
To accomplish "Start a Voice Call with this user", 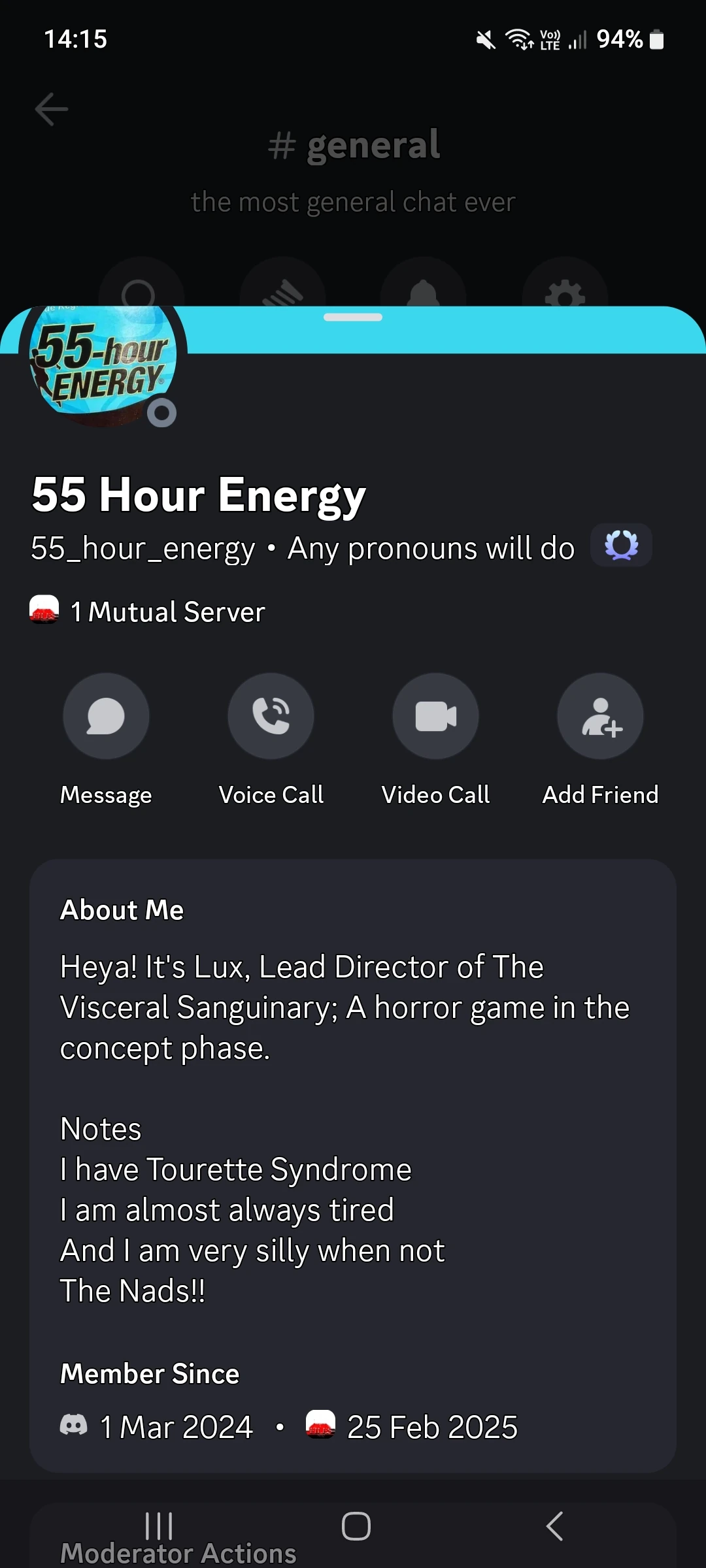I will pos(271,716).
